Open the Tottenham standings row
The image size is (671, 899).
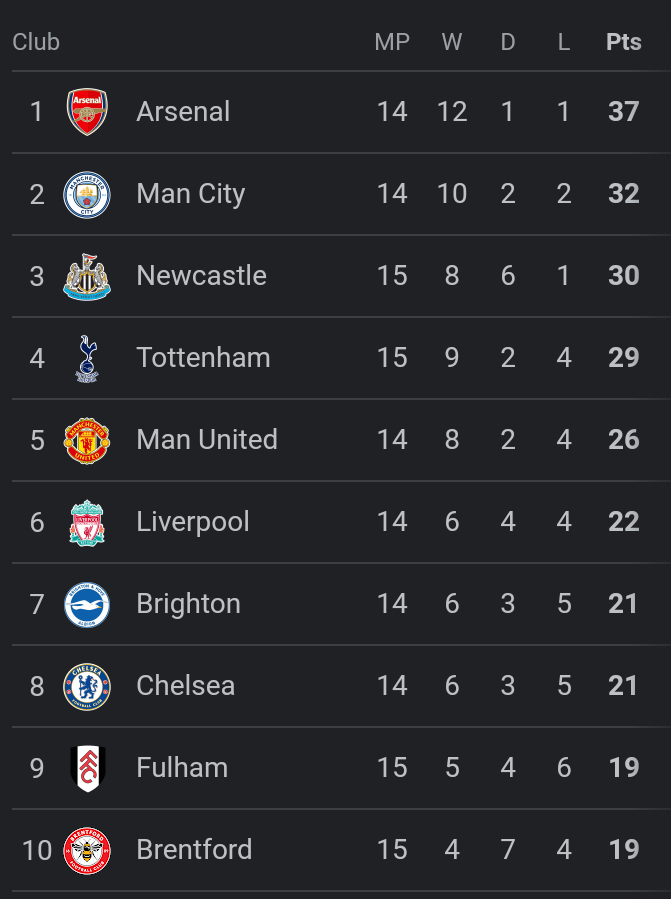click(203, 358)
